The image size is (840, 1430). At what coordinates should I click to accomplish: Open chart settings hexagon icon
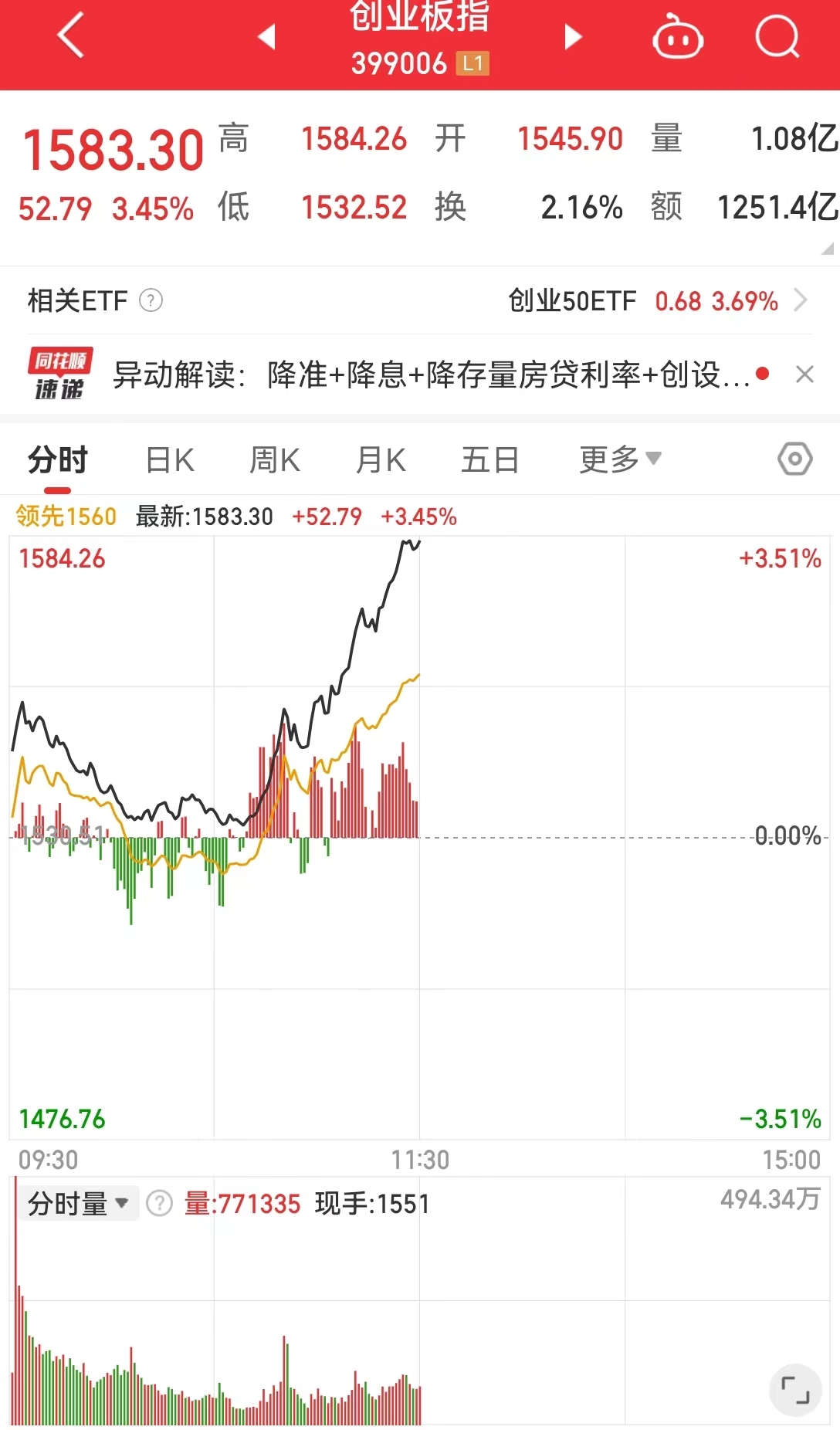click(794, 459)
